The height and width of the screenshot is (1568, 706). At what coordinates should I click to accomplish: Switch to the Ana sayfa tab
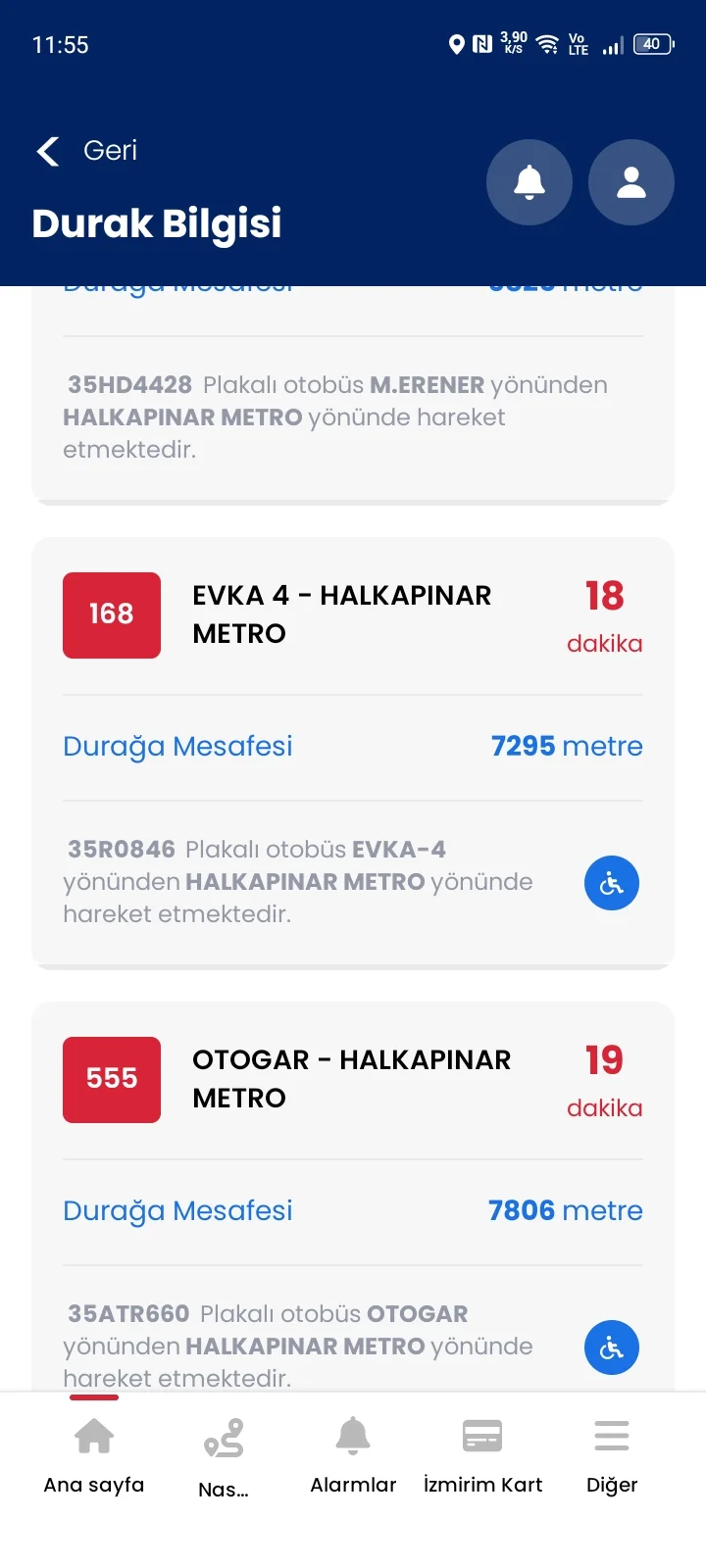(x=94, y=1456)
